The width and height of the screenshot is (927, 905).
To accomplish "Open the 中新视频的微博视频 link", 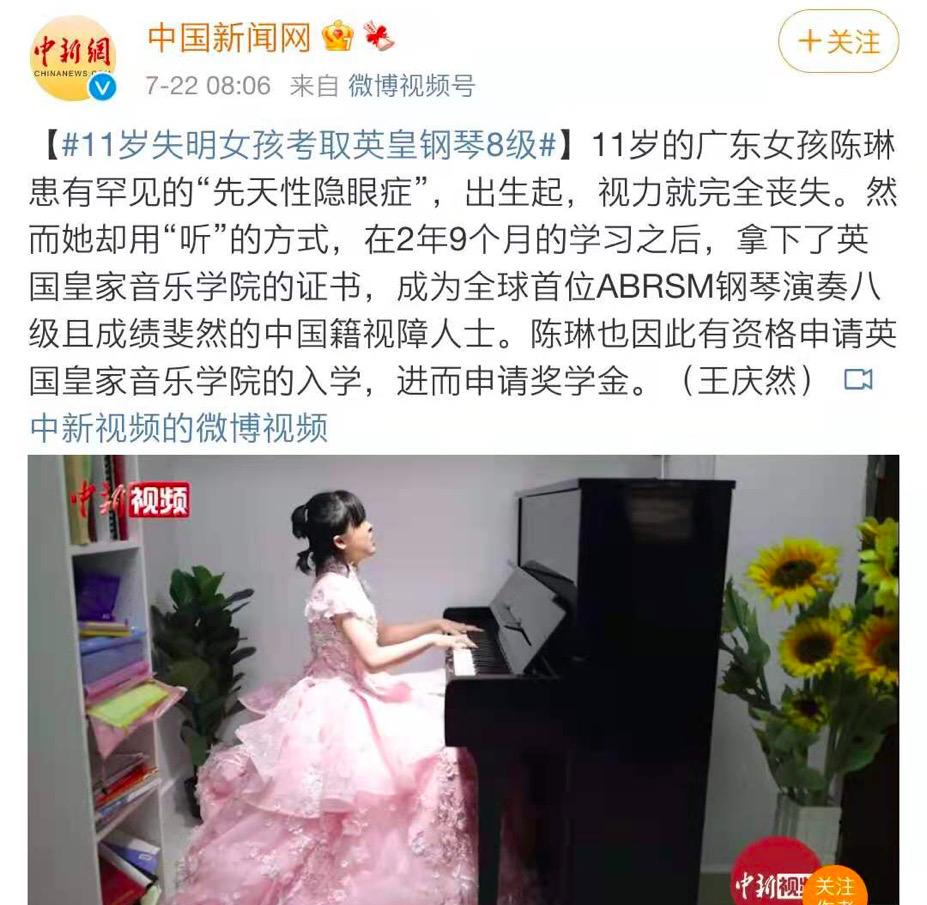I will pos(179,428).
